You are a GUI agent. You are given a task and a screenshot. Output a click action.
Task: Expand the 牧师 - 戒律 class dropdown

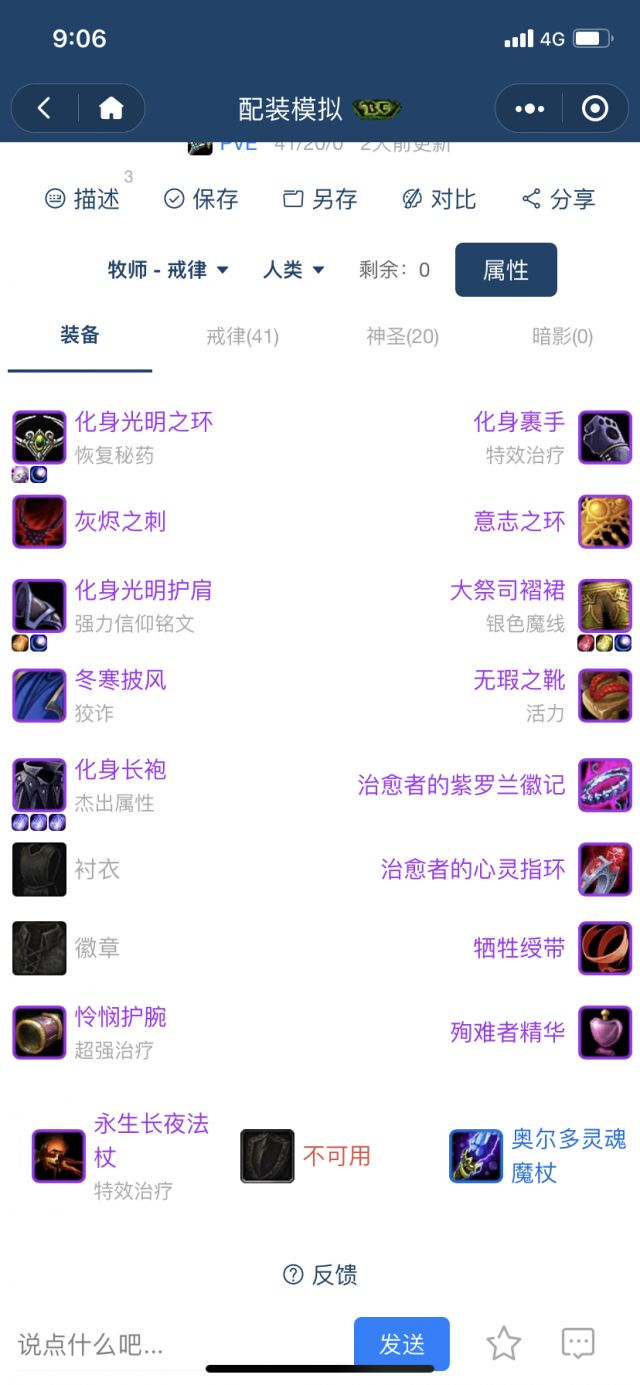pos(168,270)
